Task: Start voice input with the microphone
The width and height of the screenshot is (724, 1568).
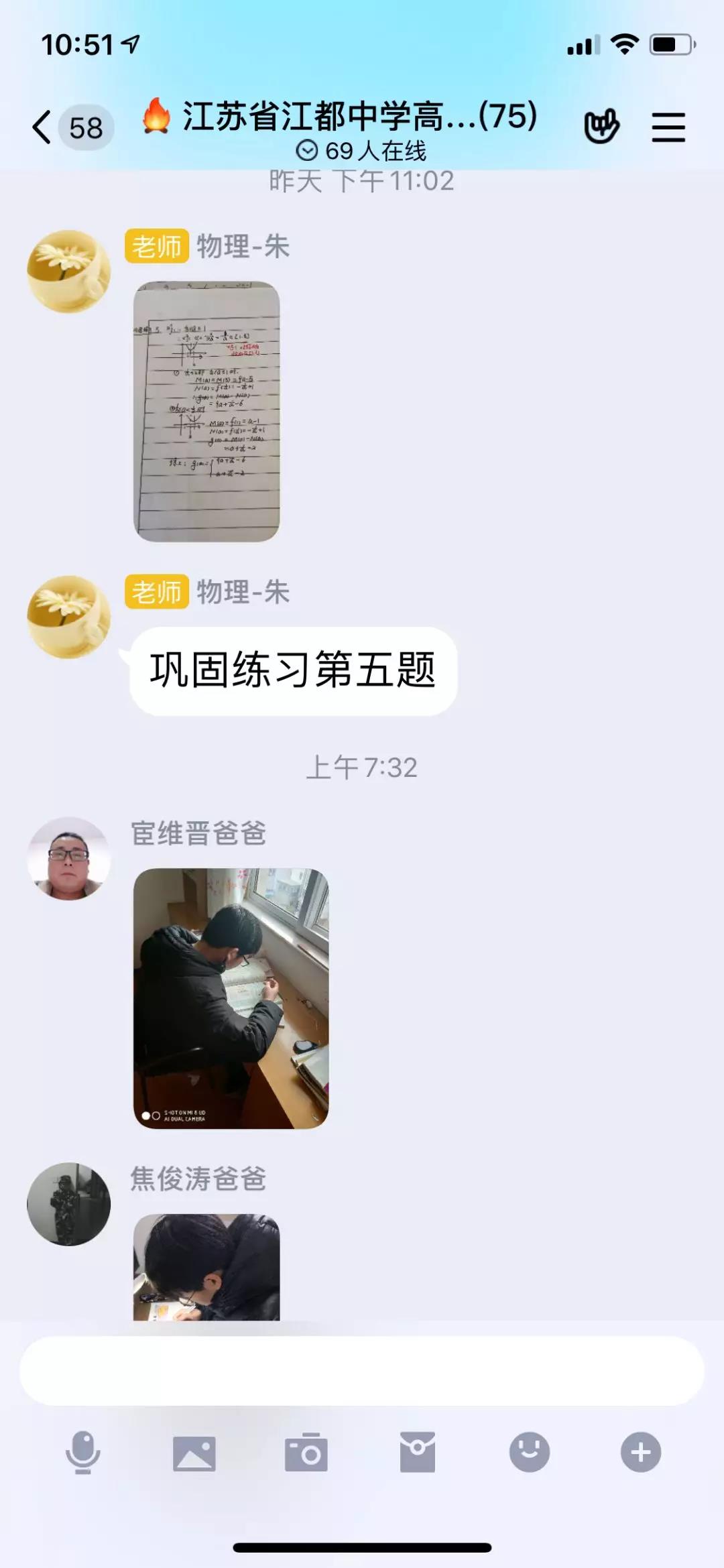Action: (x=82, y=1452)
